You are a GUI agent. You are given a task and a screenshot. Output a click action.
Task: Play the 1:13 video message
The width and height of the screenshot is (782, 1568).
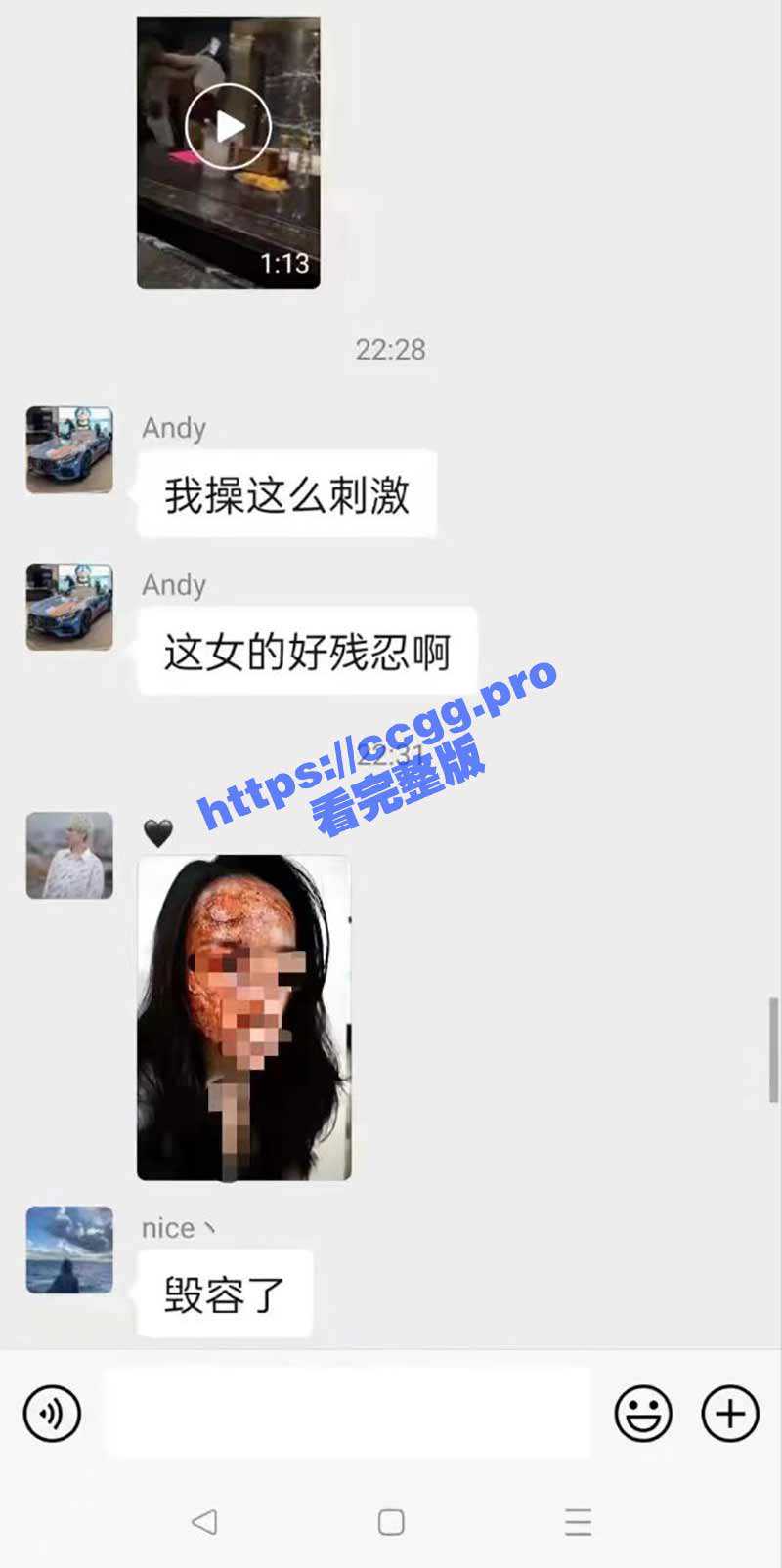228,127
